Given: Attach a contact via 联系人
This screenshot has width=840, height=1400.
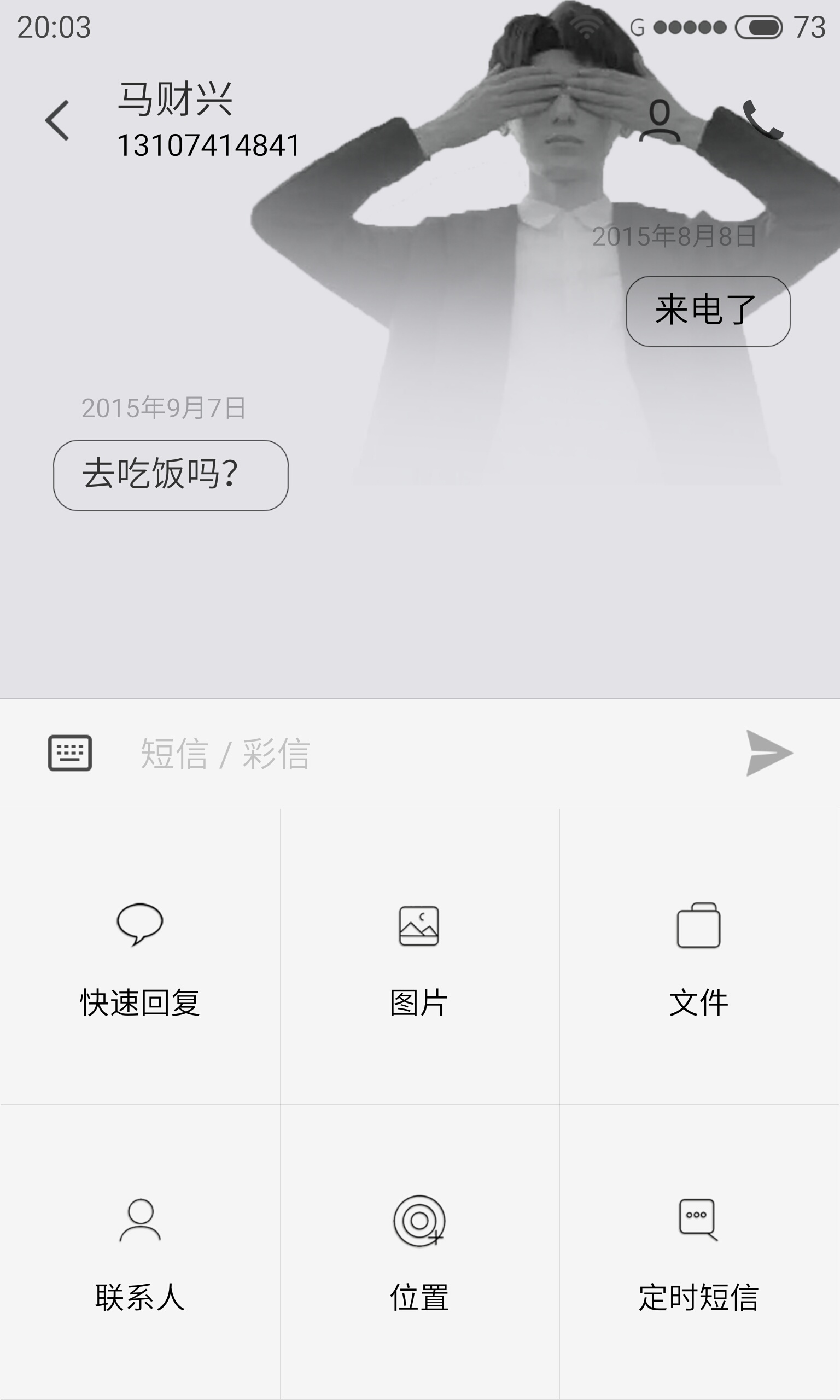Looking at the screenshot, I should 140,1252.
